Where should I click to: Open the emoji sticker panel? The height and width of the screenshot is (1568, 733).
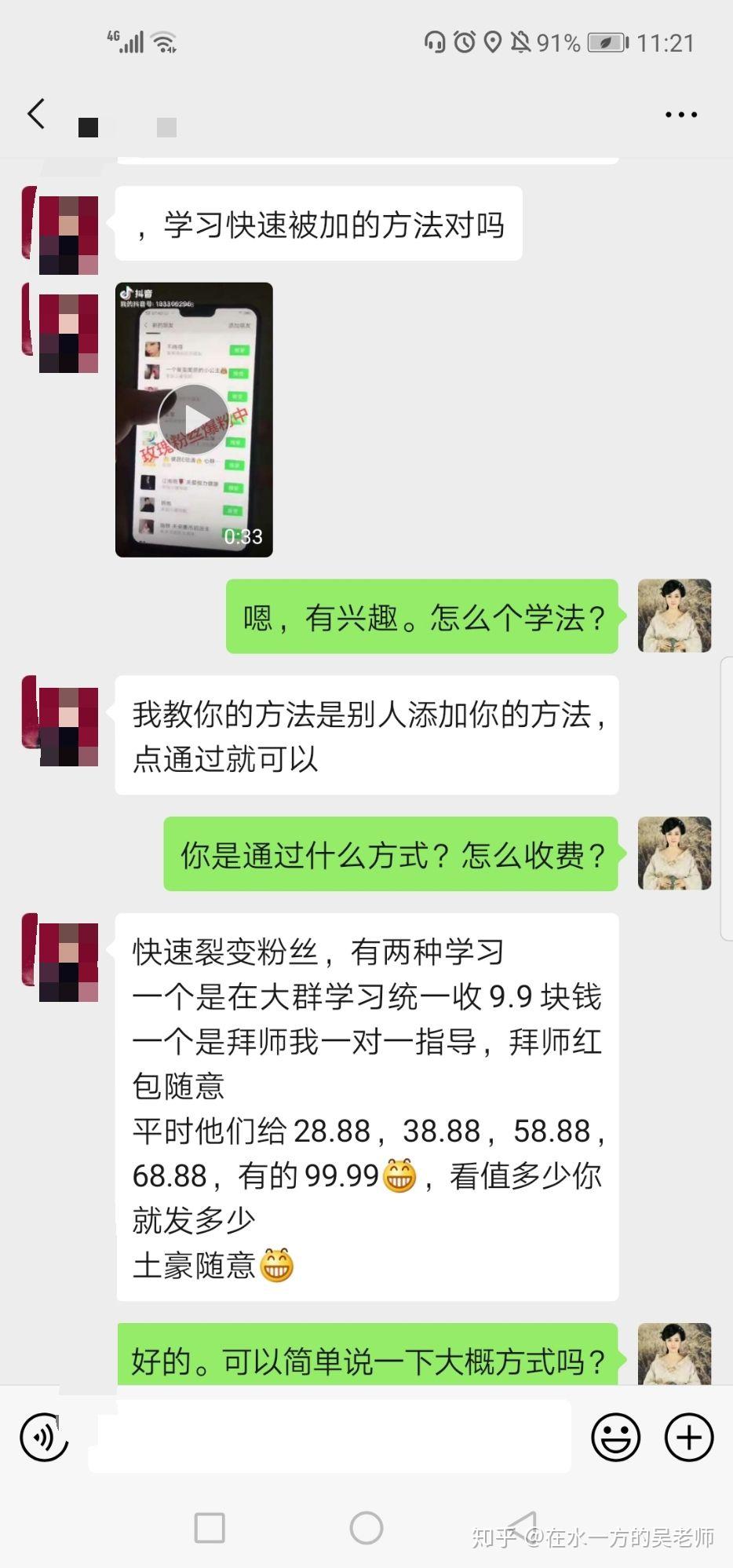(x=616, y=1437)
